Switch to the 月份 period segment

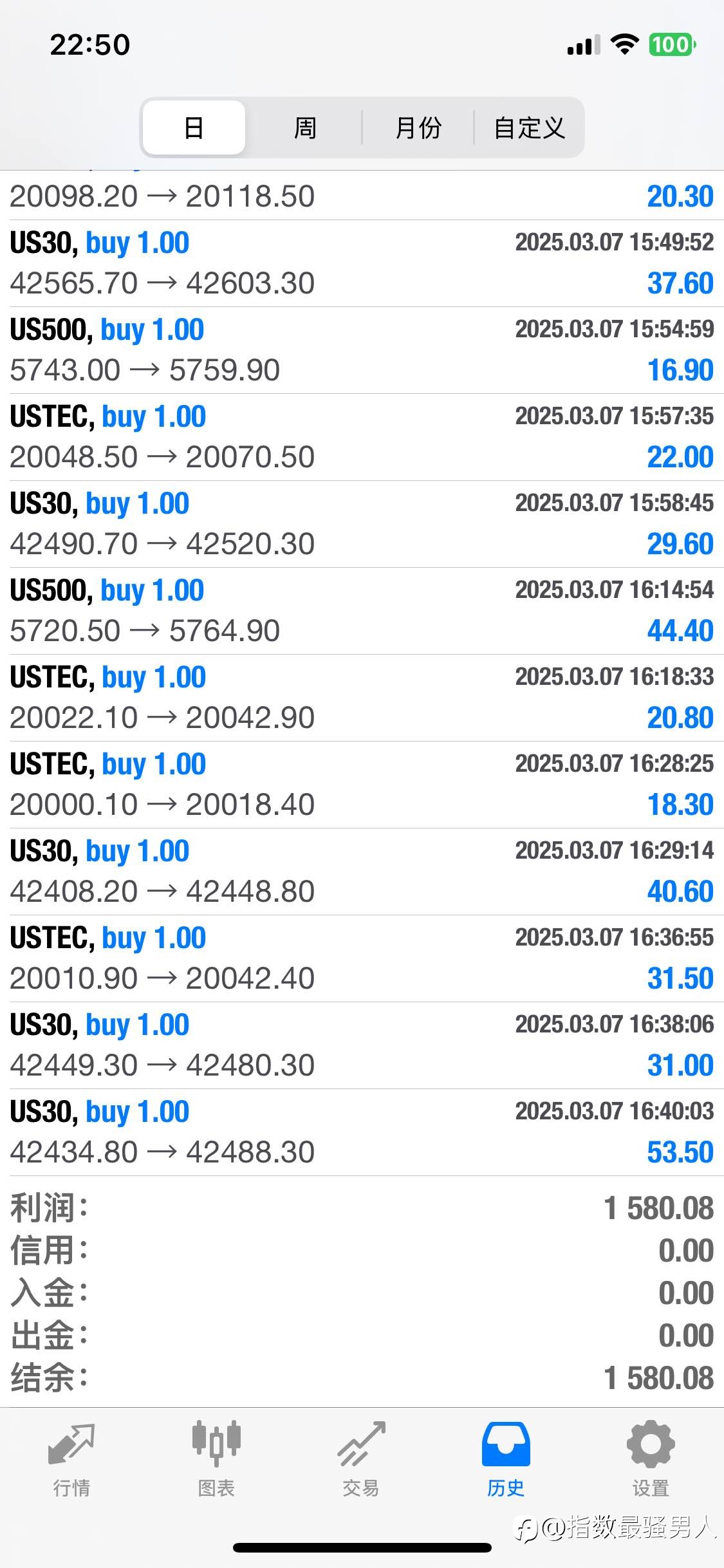point(418,127)
